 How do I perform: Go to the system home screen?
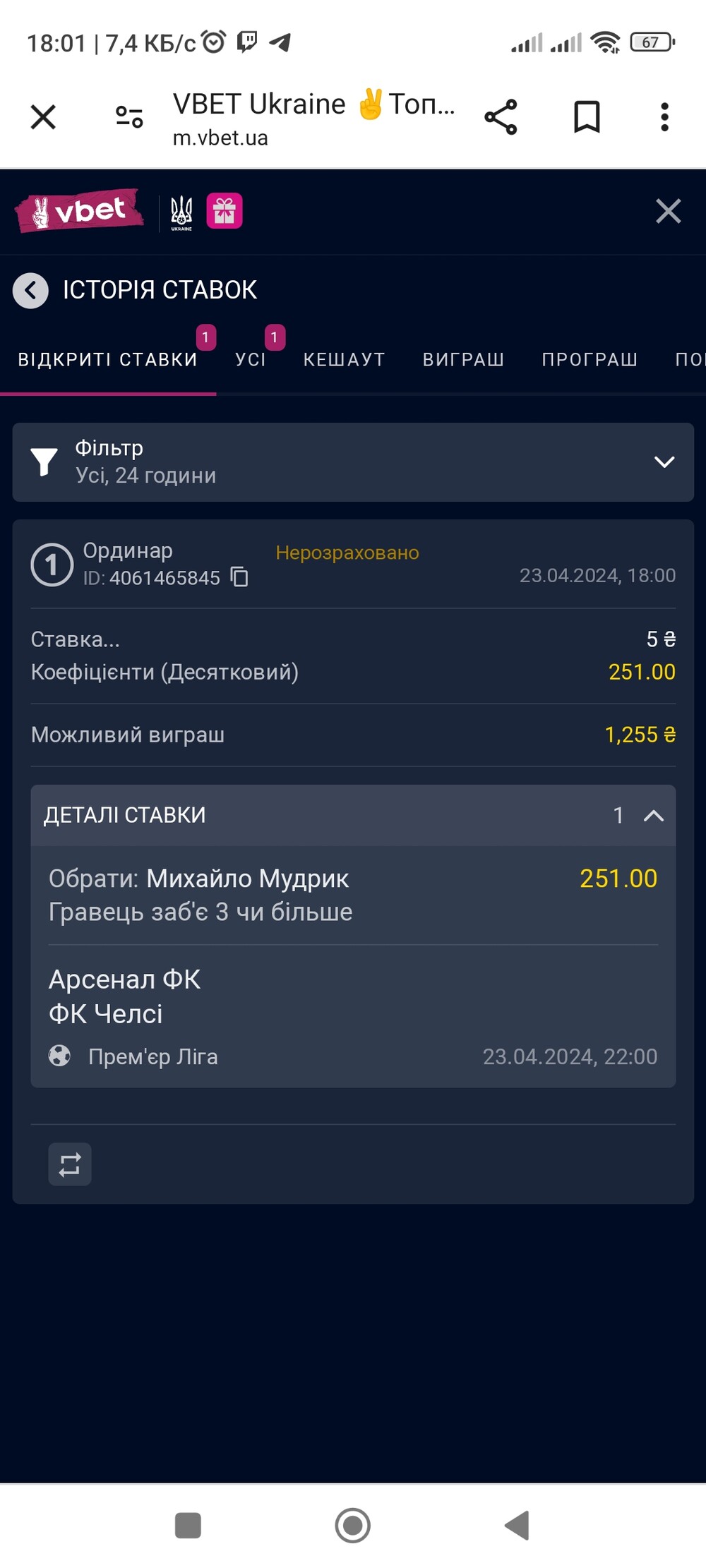(352, 1525)
